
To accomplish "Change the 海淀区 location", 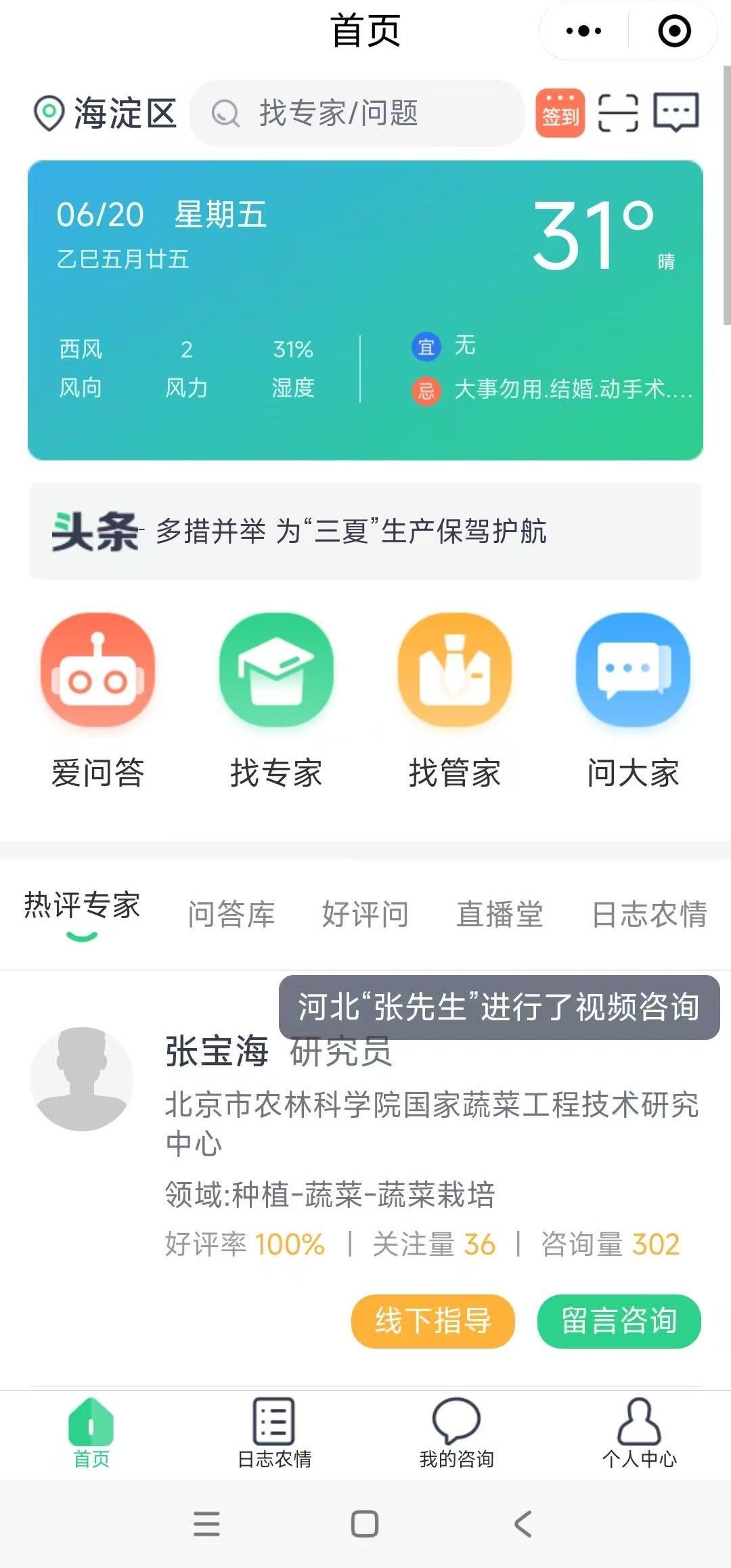I will pyautogui.click(x=106, y=113).
